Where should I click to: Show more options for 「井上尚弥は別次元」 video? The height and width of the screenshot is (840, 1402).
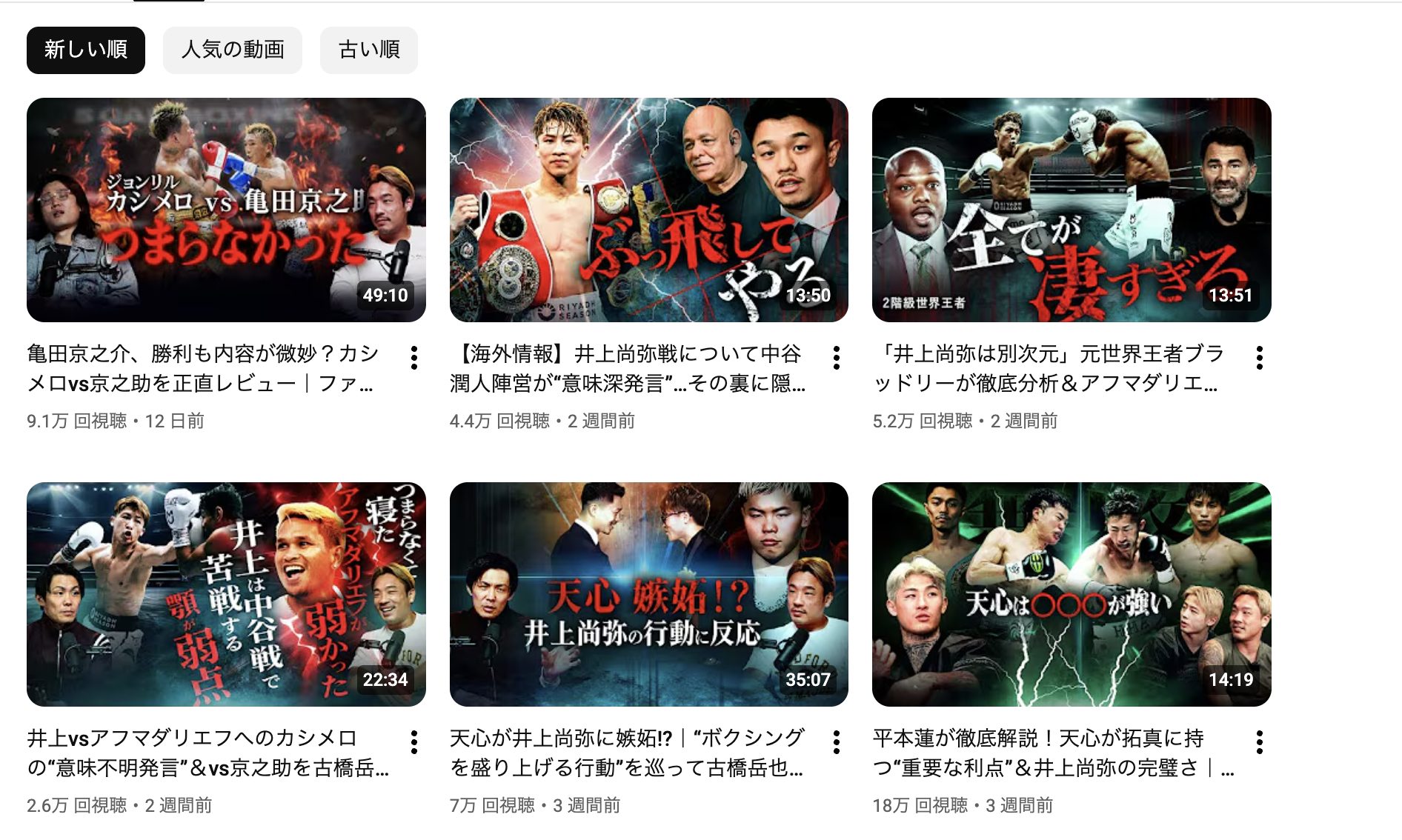(x=1259, y=358)
